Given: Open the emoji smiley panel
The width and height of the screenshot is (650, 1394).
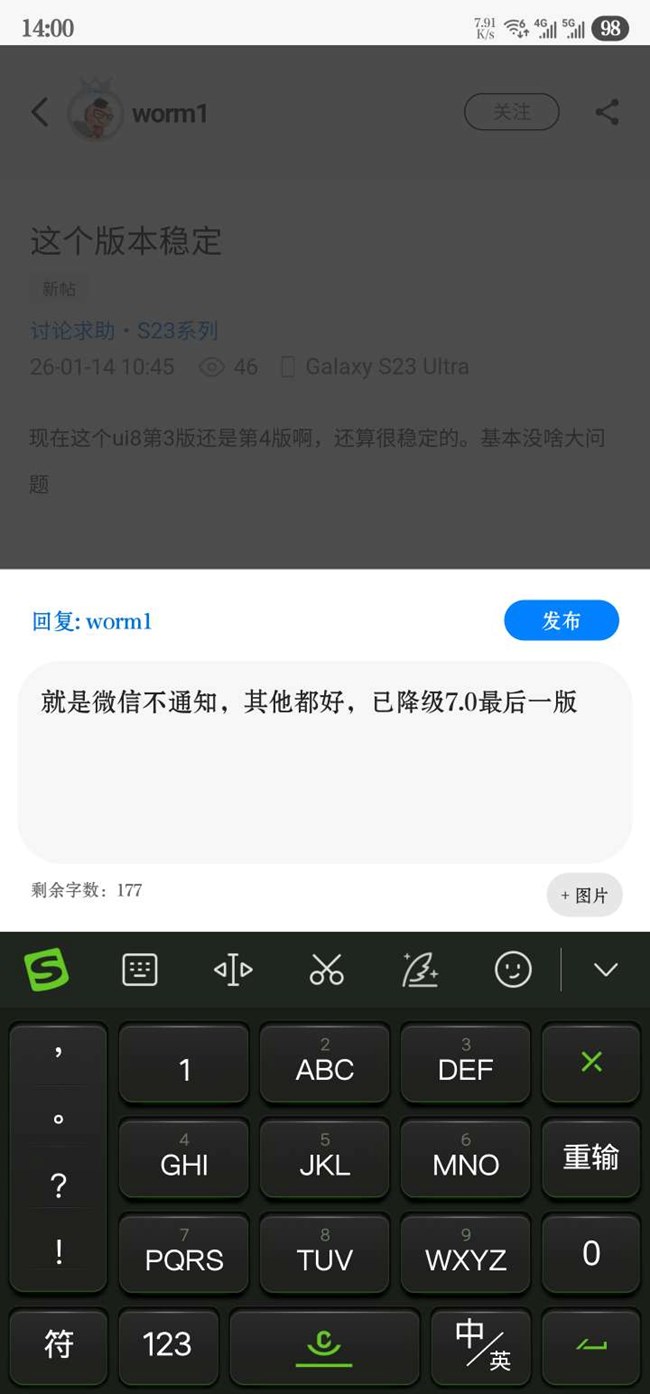Looking at the screenshot, I should (513, 969).
